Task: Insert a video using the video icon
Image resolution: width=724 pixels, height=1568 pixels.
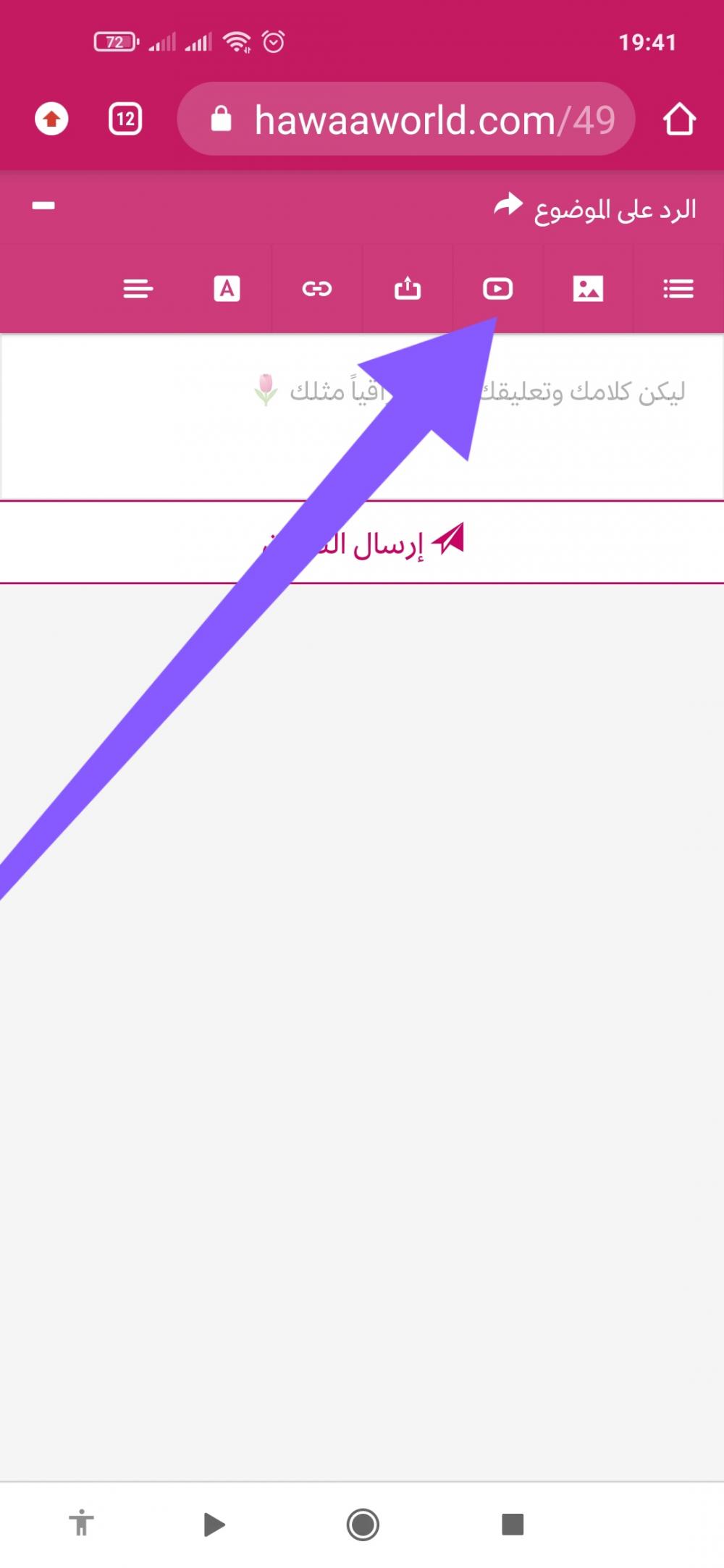Action: tap(497, 289)
